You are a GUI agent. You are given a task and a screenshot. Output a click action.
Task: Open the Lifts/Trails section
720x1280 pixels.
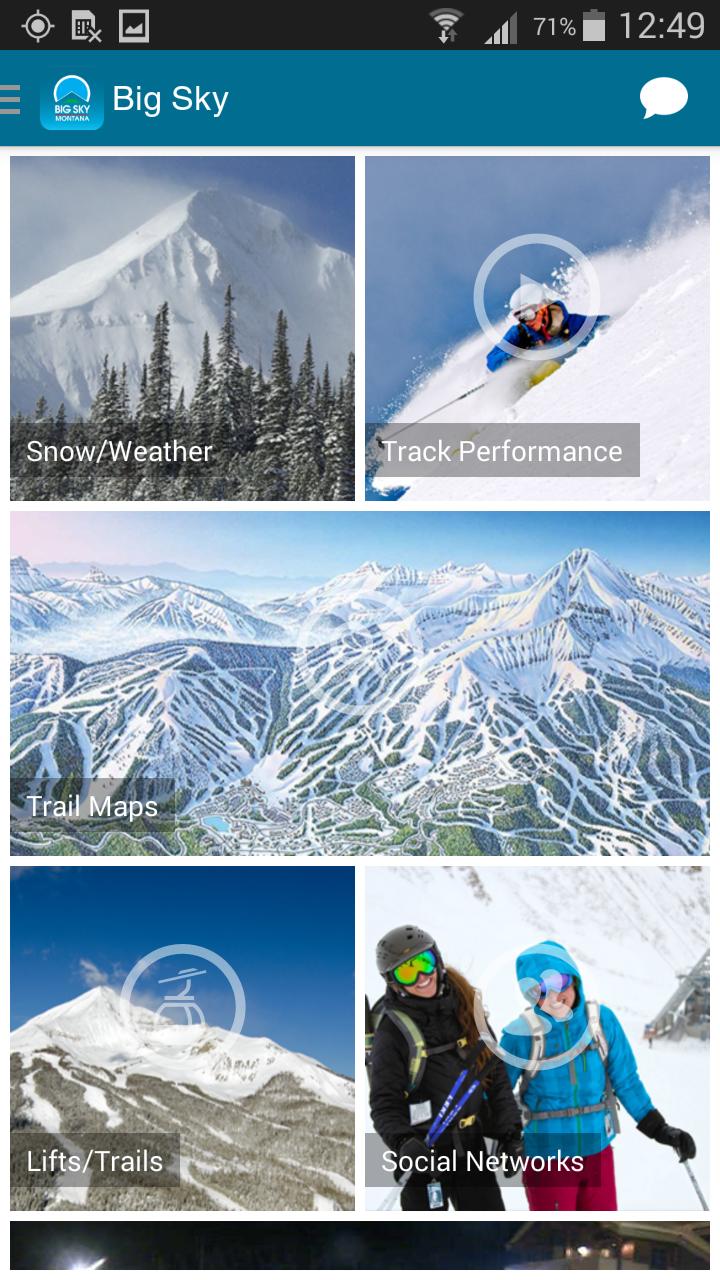182,1100
